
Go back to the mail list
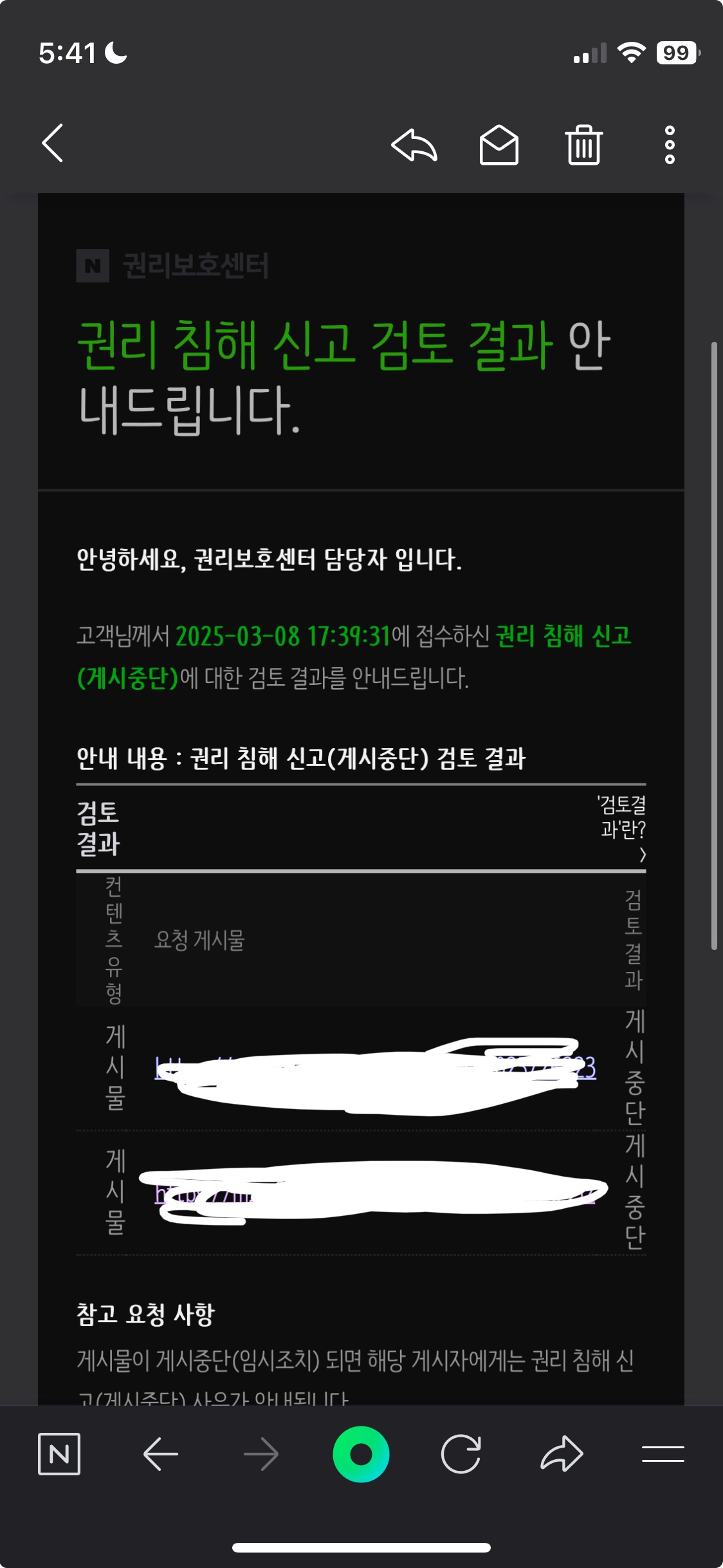point(53,143)
